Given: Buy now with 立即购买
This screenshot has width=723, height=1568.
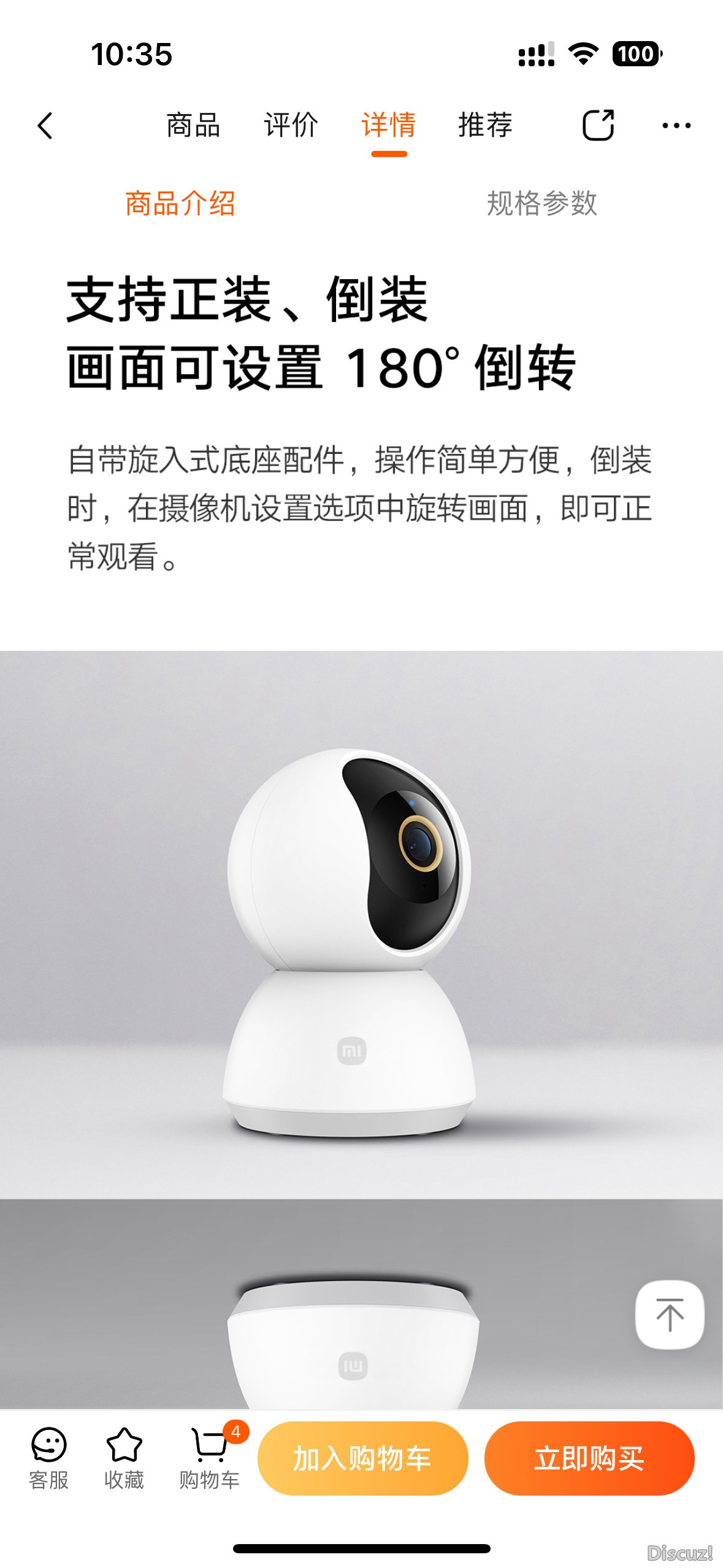Looking at the screenshot, I should click(x=589, y=1458).
